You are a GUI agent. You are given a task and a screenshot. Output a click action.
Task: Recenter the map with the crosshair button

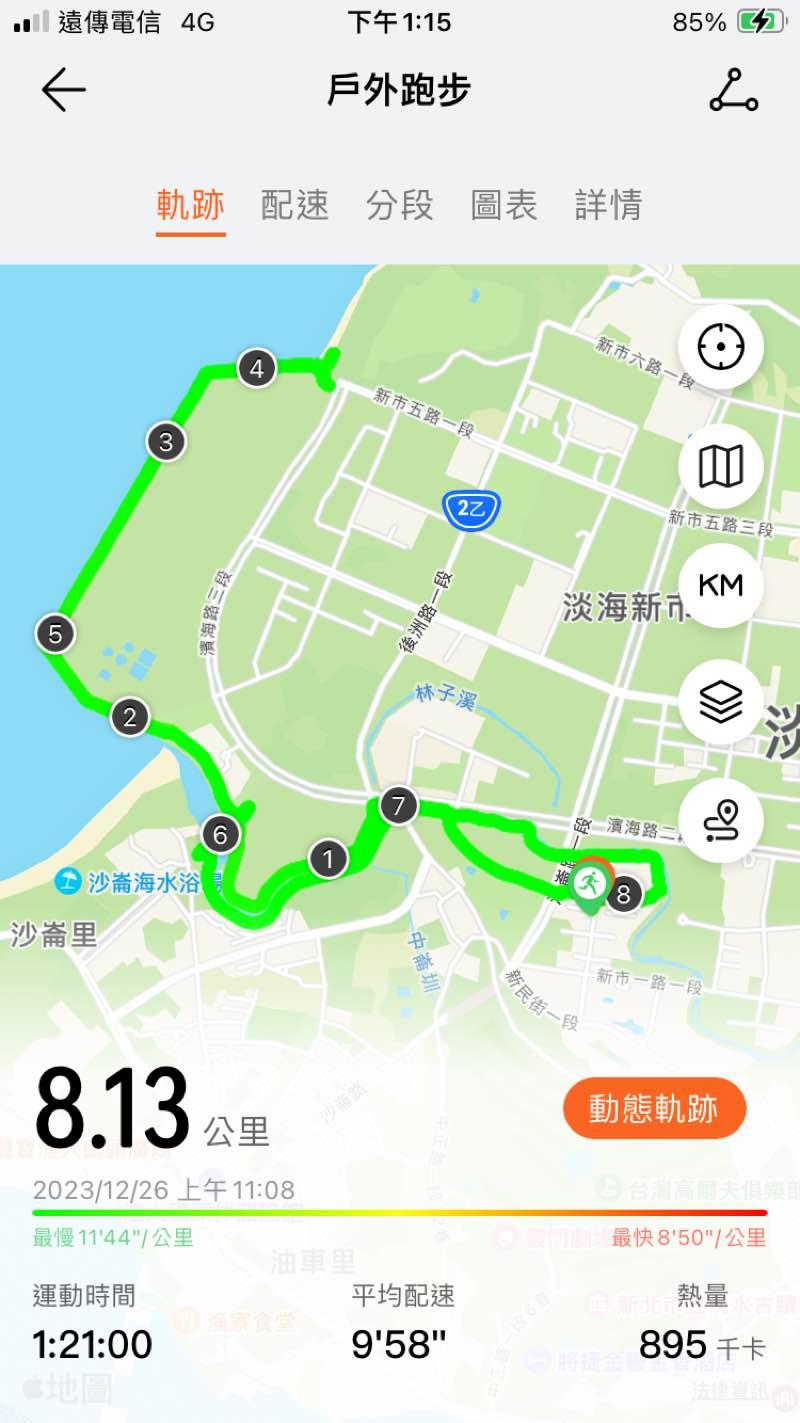click(x=721, y=348)
